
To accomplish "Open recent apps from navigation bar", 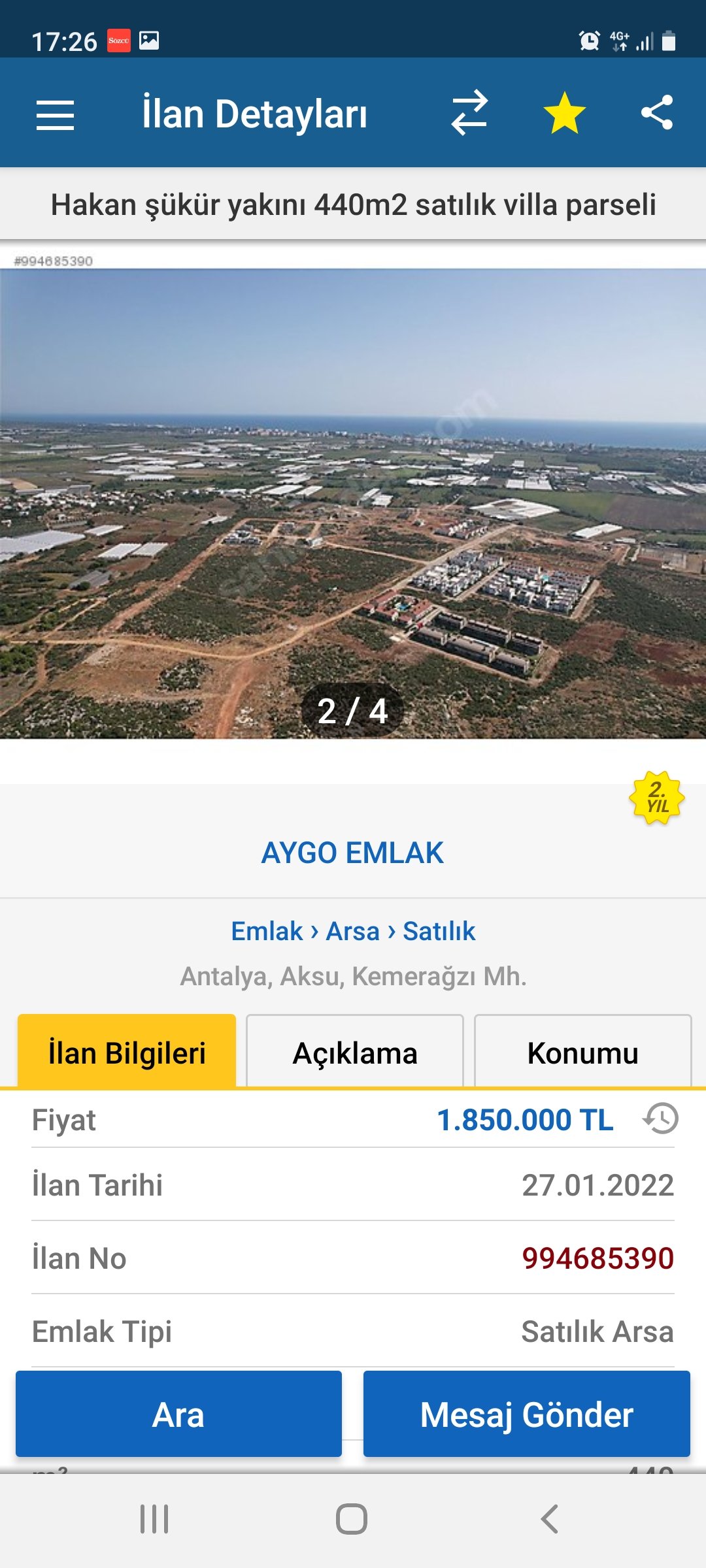I will point(154,1519).
